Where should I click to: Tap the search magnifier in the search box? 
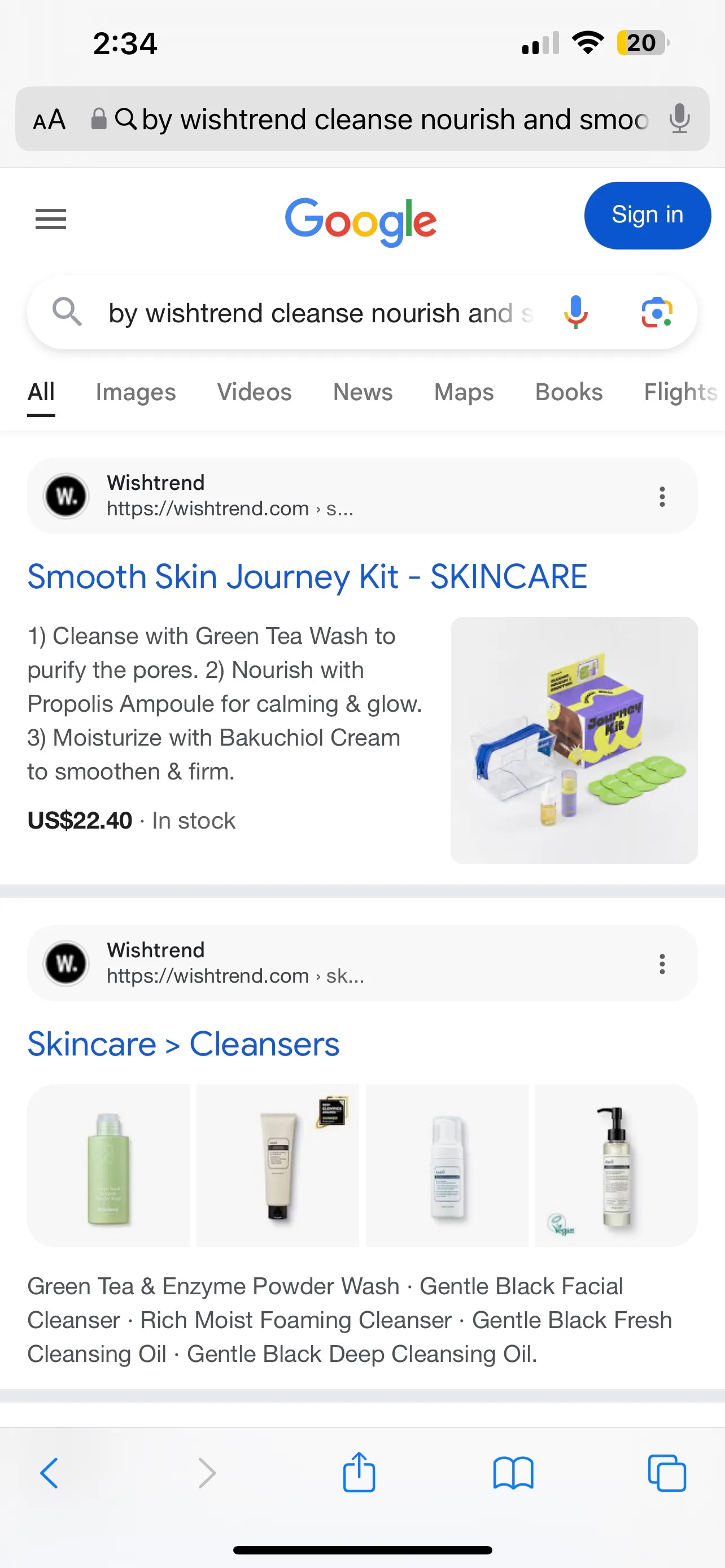pyautogui.click(x=67, y=313)
